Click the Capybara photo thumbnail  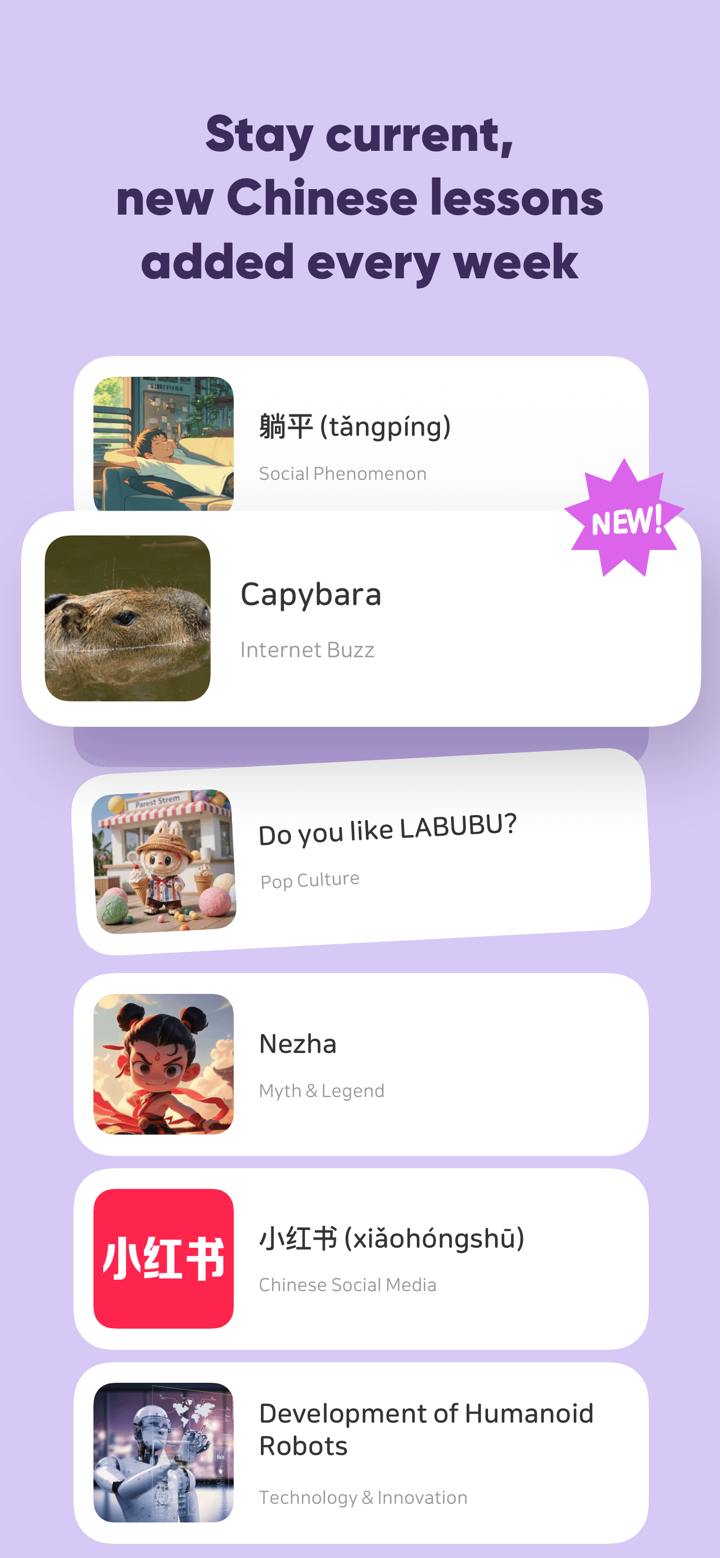(127, 618)
